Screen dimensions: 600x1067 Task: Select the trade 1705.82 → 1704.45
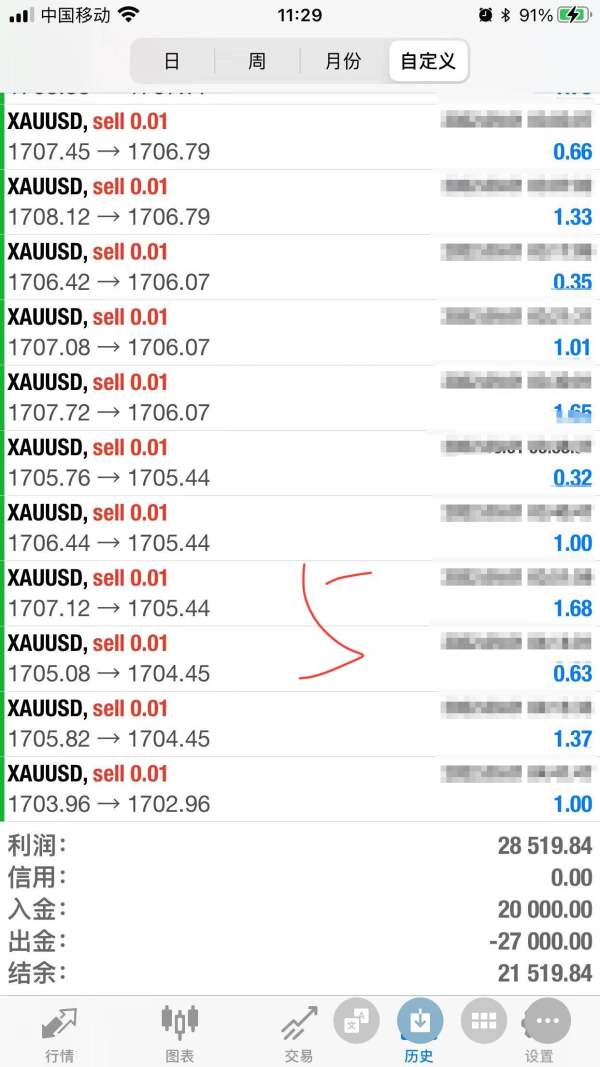tap(300, 724)
